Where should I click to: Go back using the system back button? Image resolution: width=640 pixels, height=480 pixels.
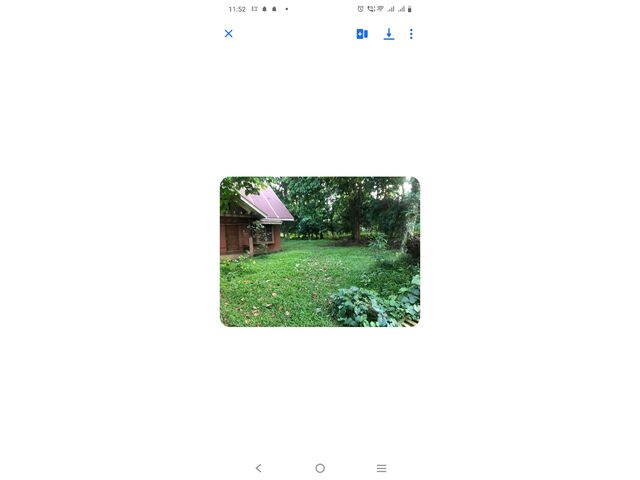pyautogui.click(x=258, y=468)
